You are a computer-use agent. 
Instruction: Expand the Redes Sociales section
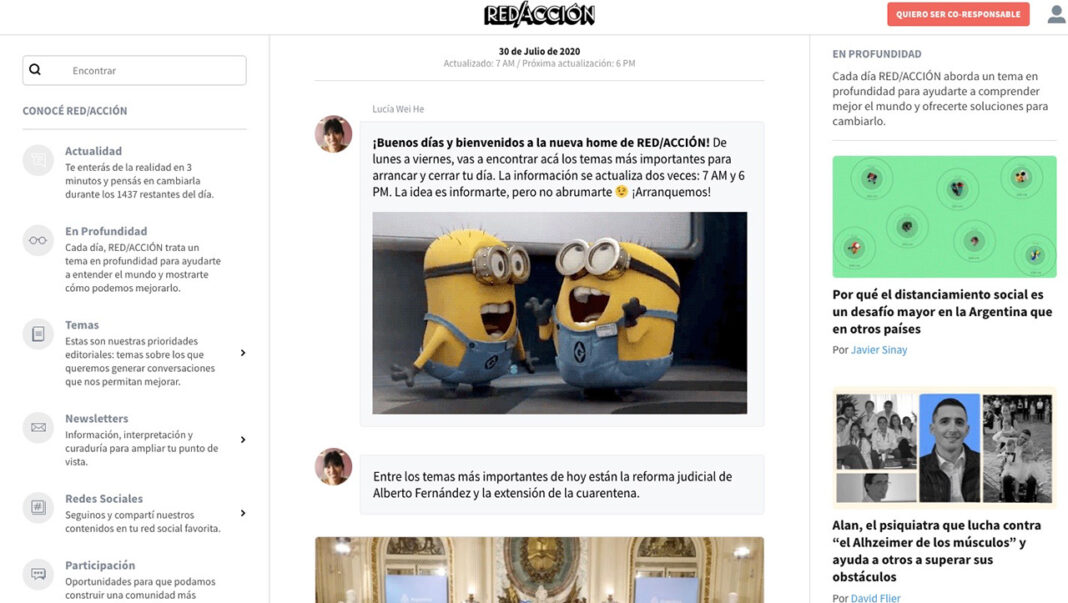[x=242, y=514]
